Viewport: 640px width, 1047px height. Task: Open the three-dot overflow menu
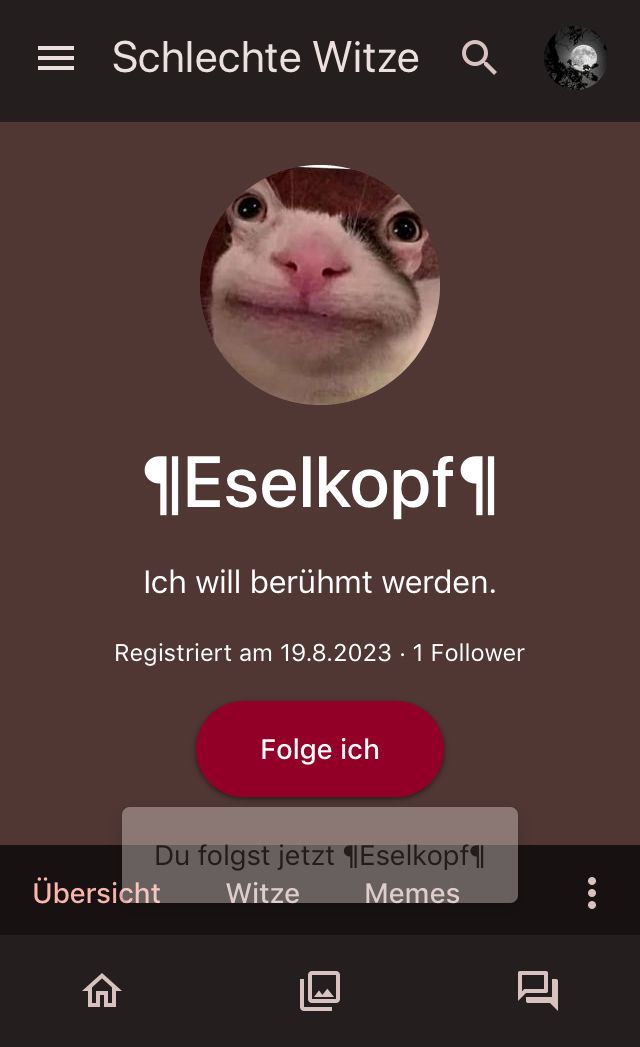coord(592,893)
